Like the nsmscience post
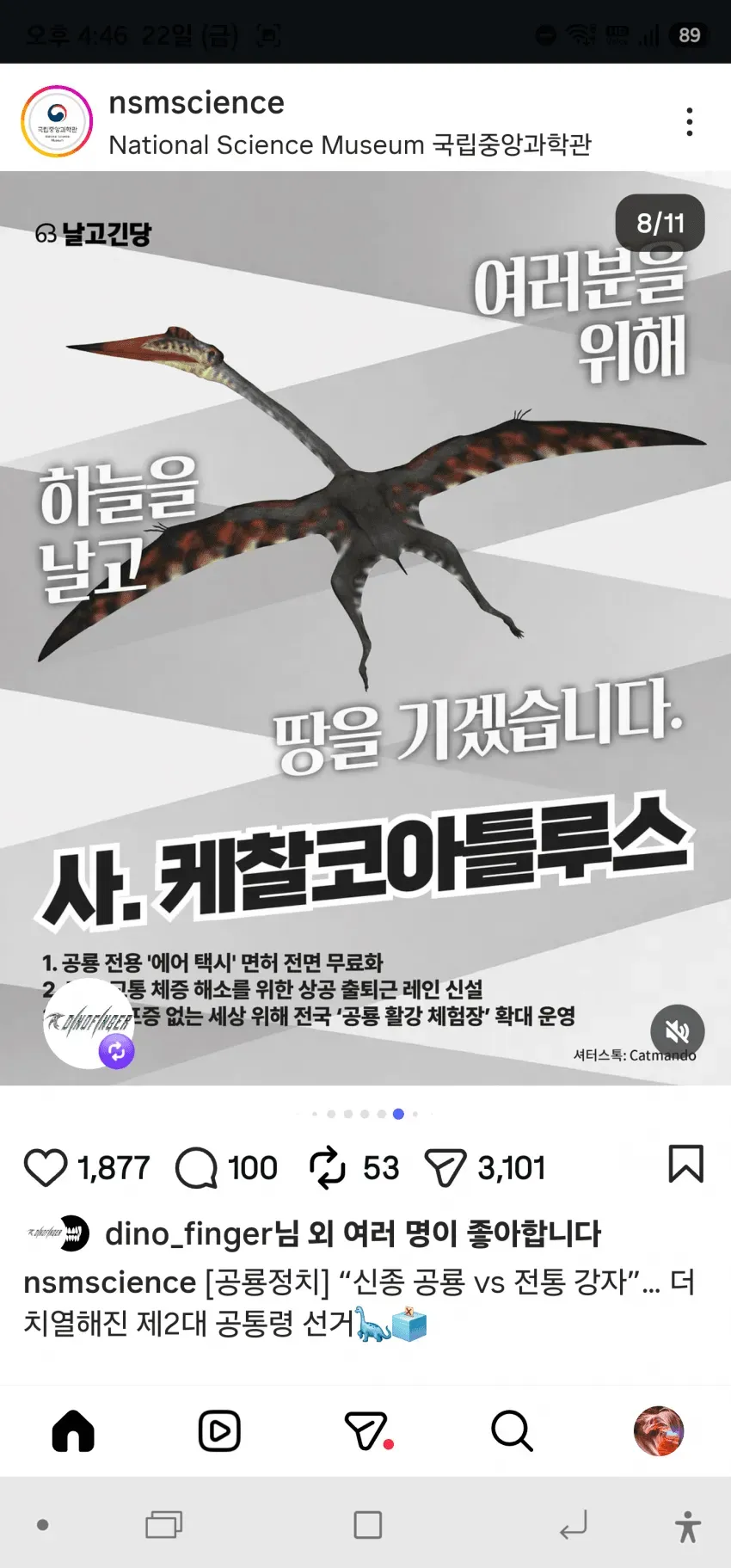The image size is (731, 1568). pos(46,1168)
